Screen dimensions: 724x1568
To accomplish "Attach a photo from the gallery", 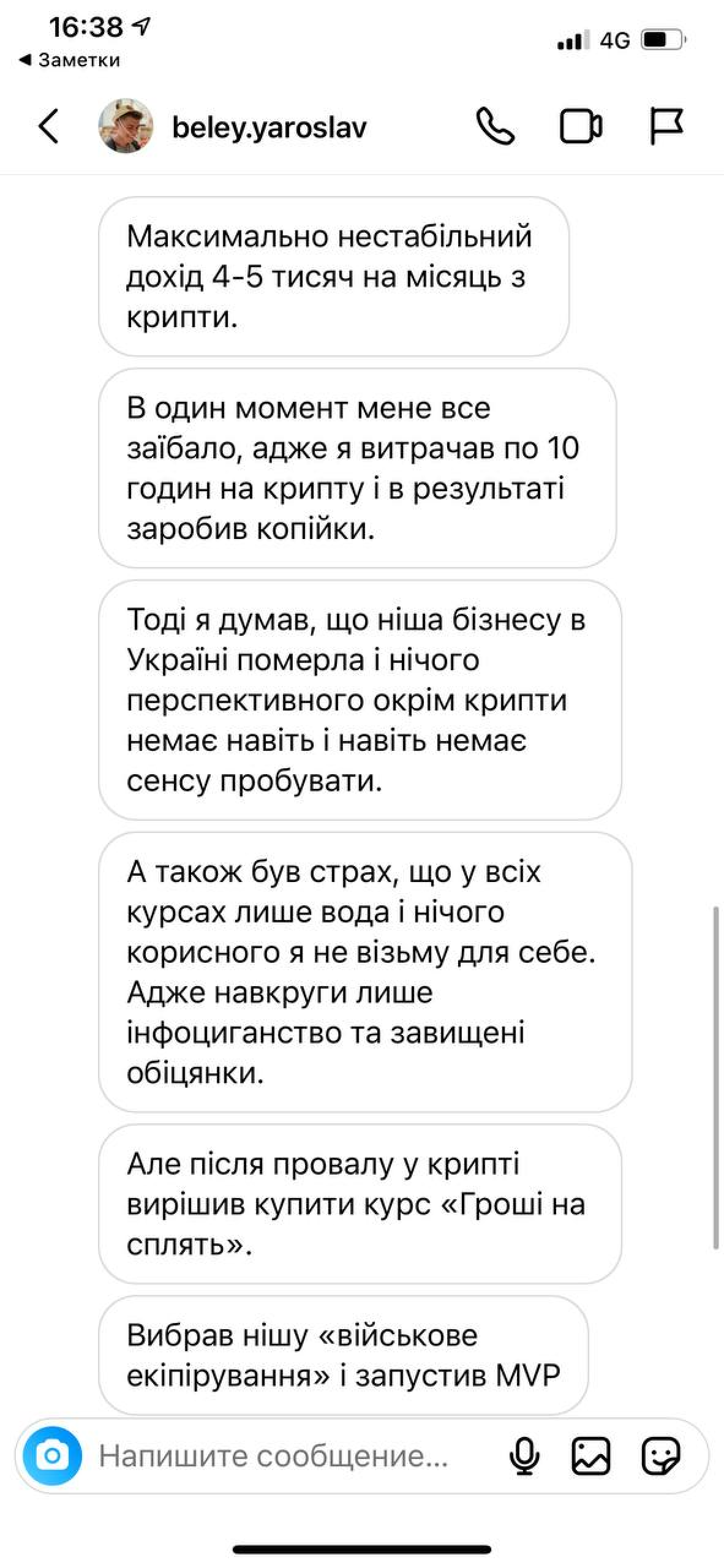I will point(590,1456).
